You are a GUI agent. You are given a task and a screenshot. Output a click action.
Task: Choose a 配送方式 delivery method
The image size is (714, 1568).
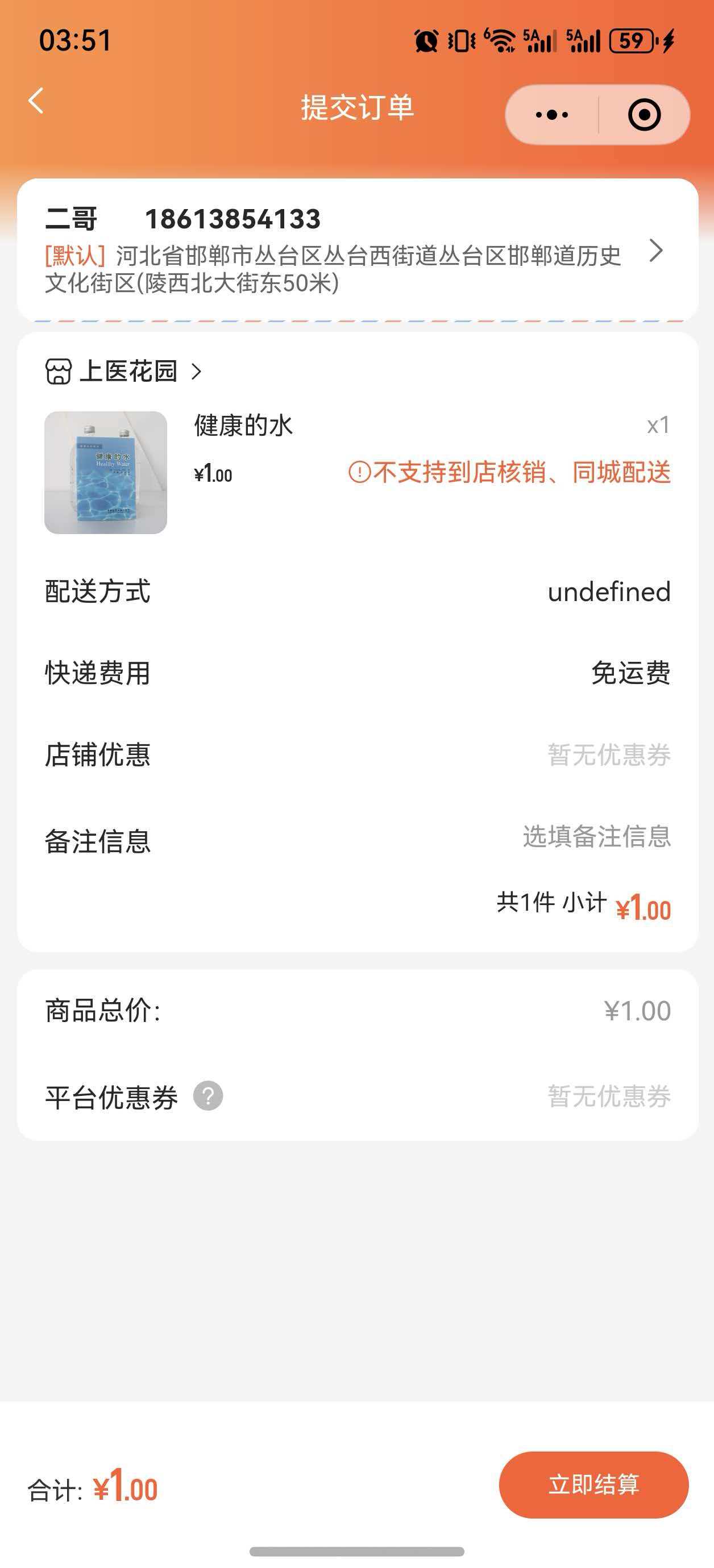[x=609, y=591]
